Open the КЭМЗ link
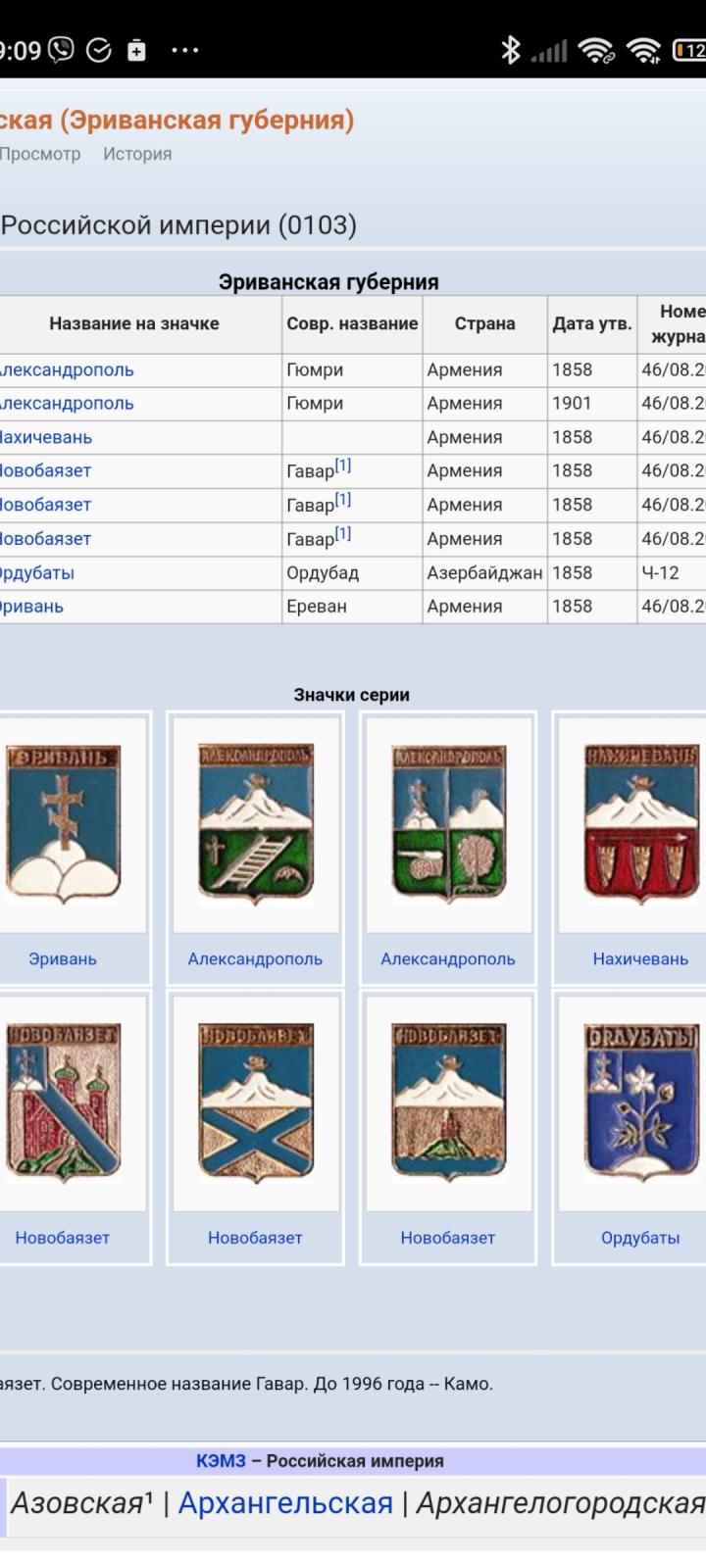 click(221, 1460)
